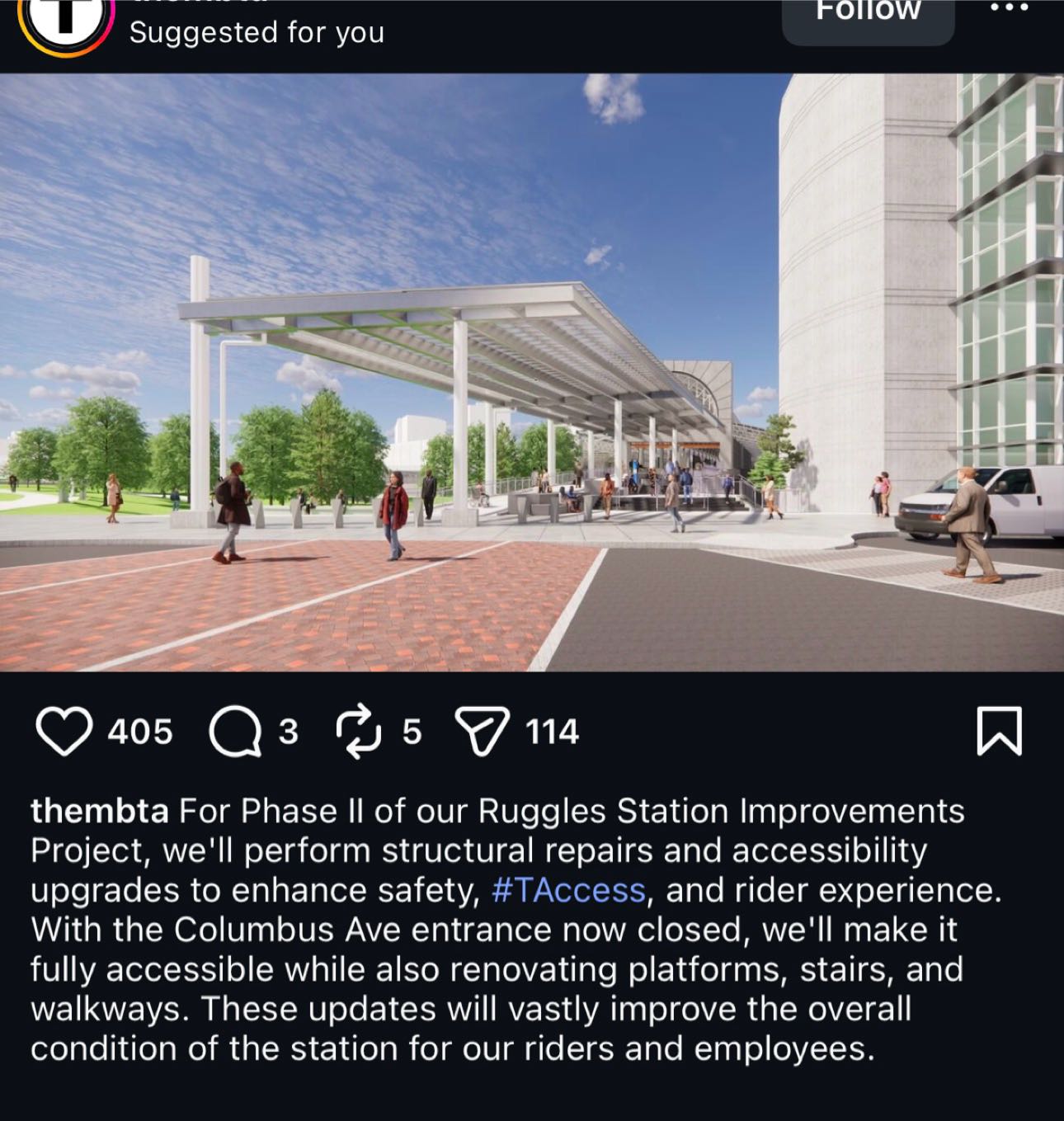Image resolution: width=1064 pixels, height=1121 pixels.
Task: Open the Ruggles Station rendering image
Action: 532,371
